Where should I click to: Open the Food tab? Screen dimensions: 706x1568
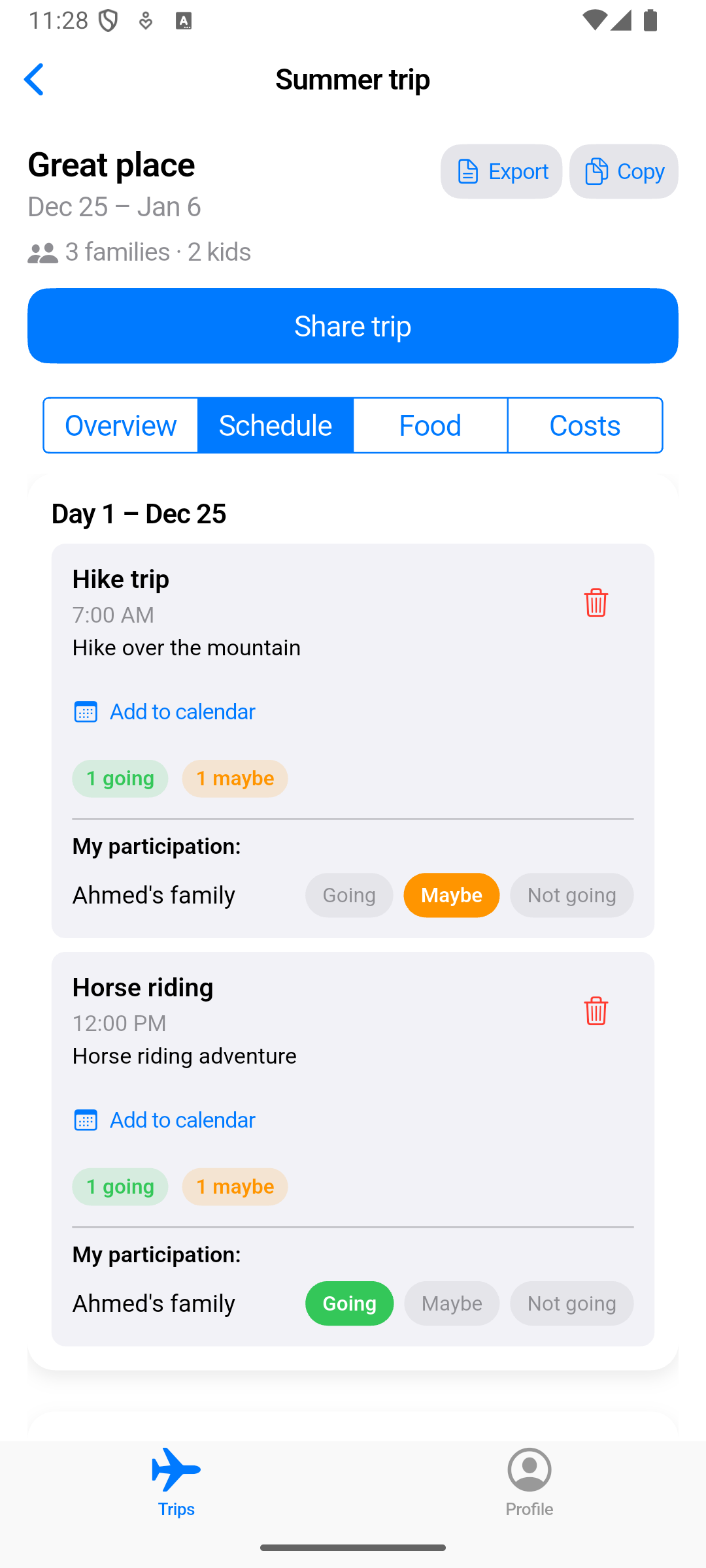pyautogui.click(x=430, y=425)
